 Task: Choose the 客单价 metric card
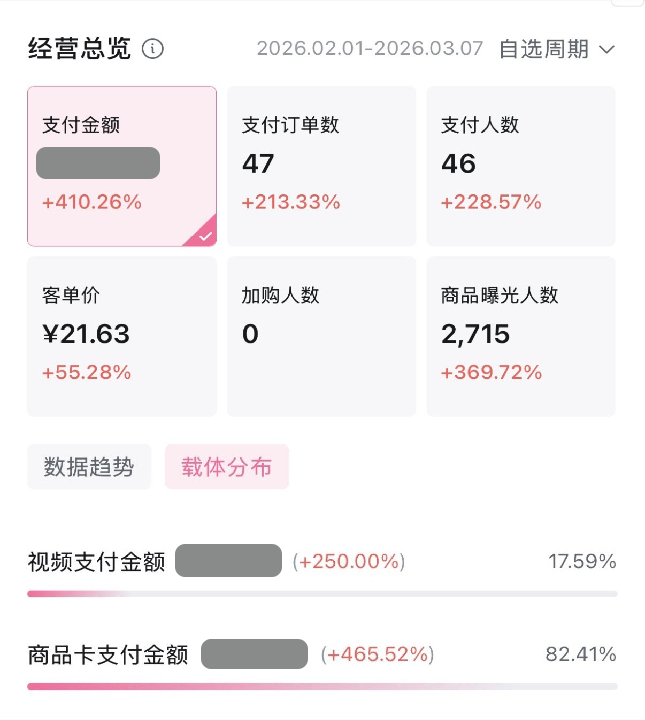click(x=122, y=336)
